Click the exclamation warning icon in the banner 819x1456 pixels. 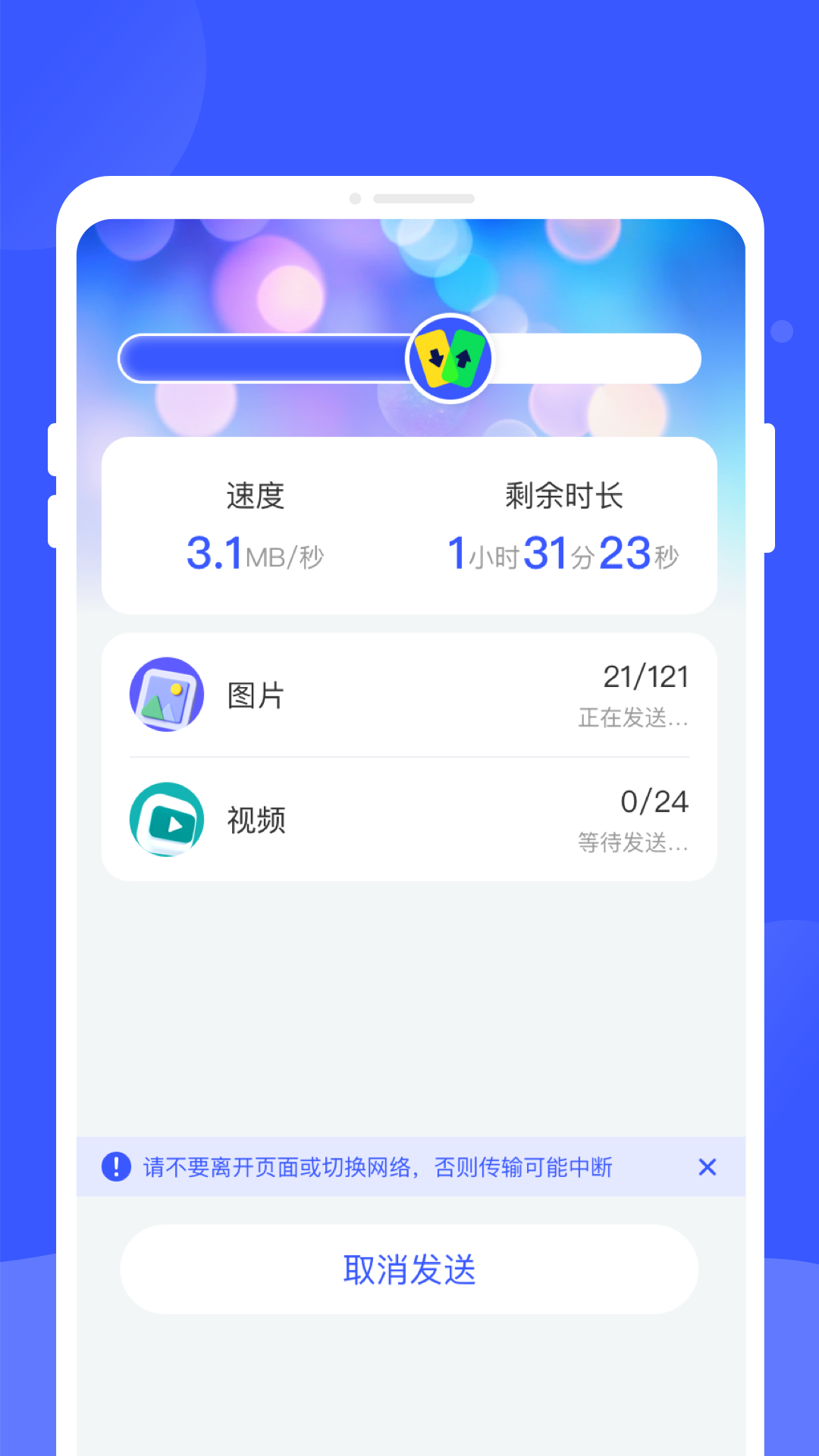115,1167
